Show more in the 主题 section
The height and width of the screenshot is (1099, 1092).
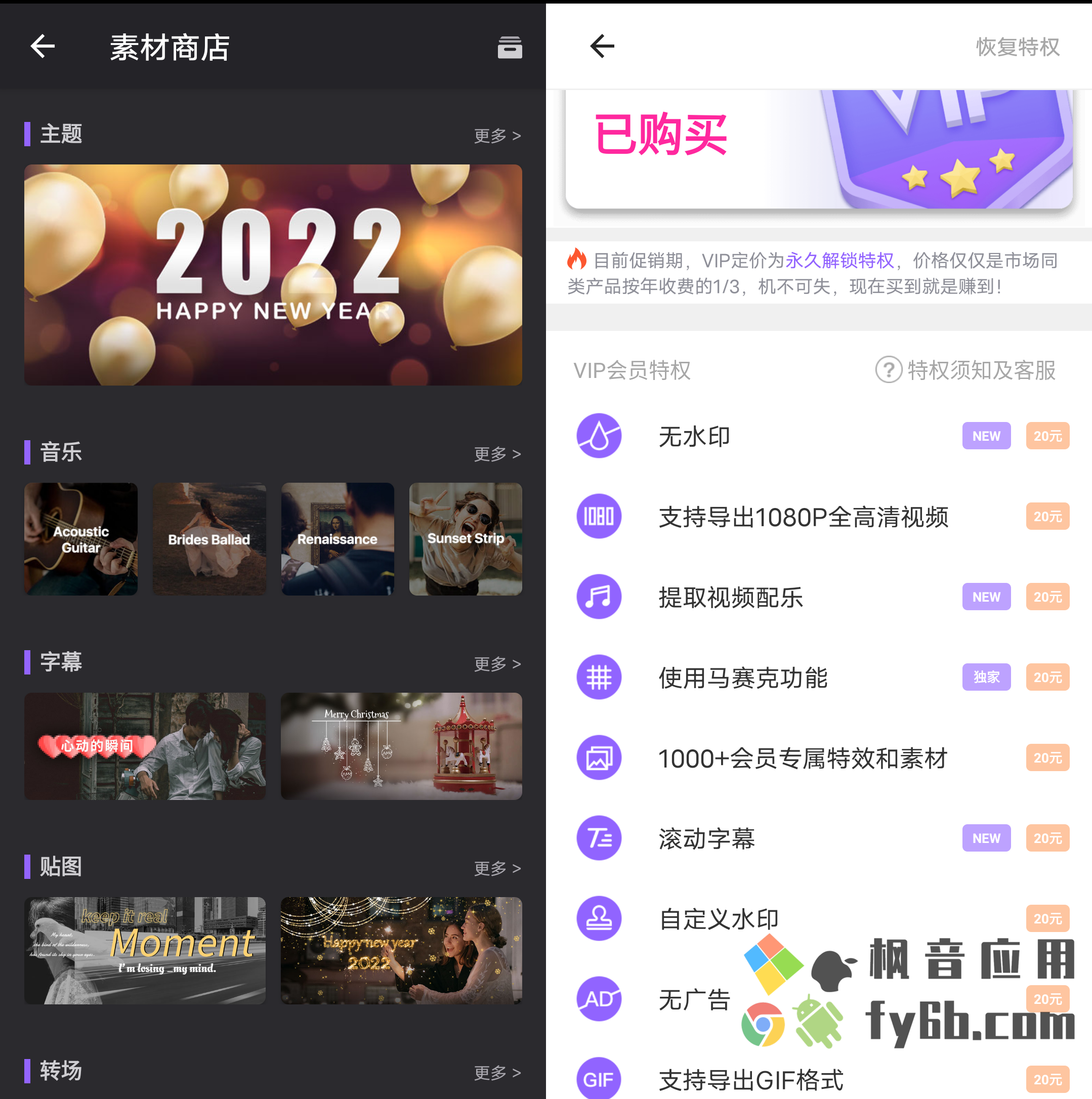click(497, 136)
